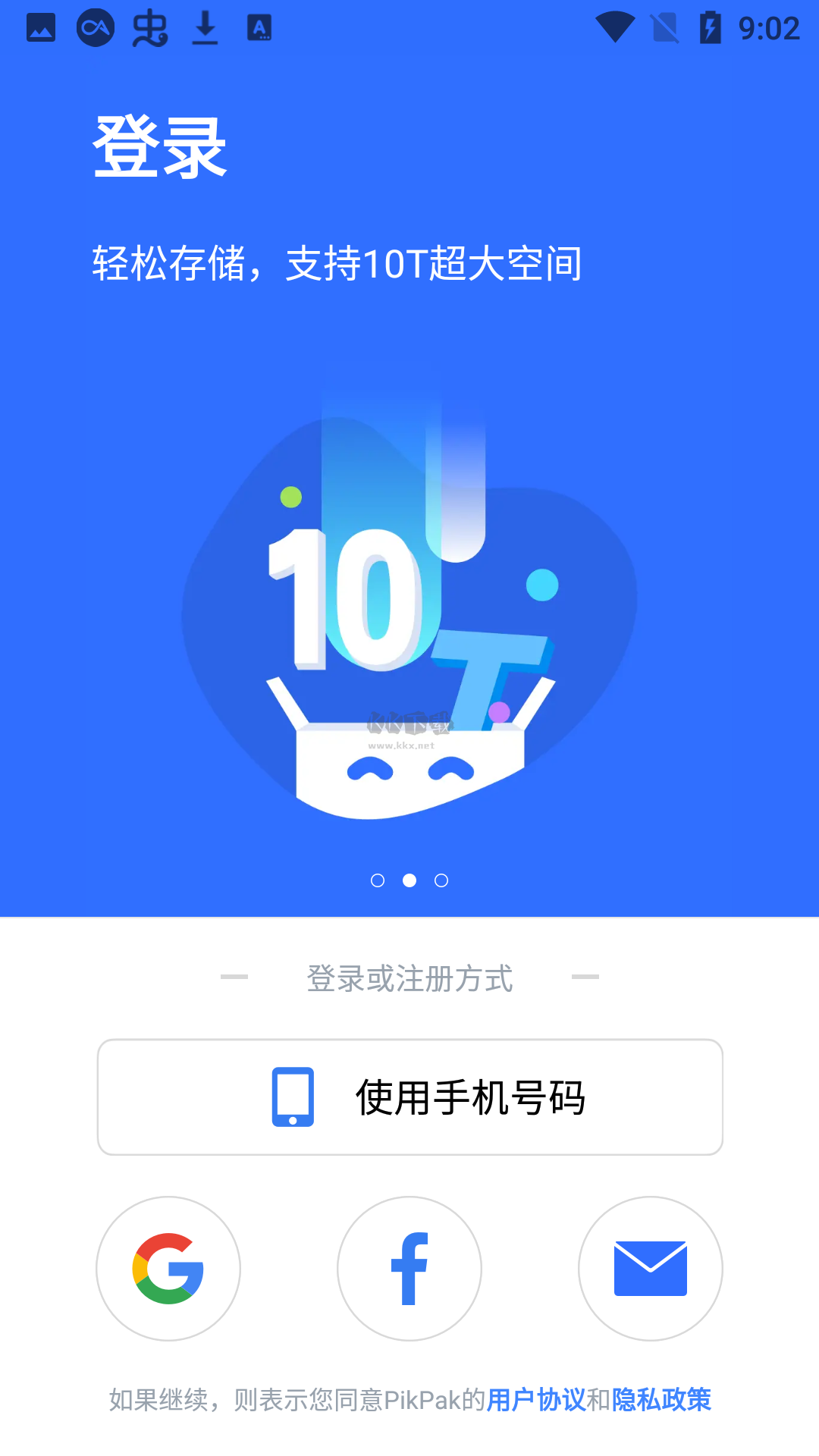This screenshot has height=1456, width=819.
Task: Tap the 登录 heading text
Action: click(x=159, y=148)
